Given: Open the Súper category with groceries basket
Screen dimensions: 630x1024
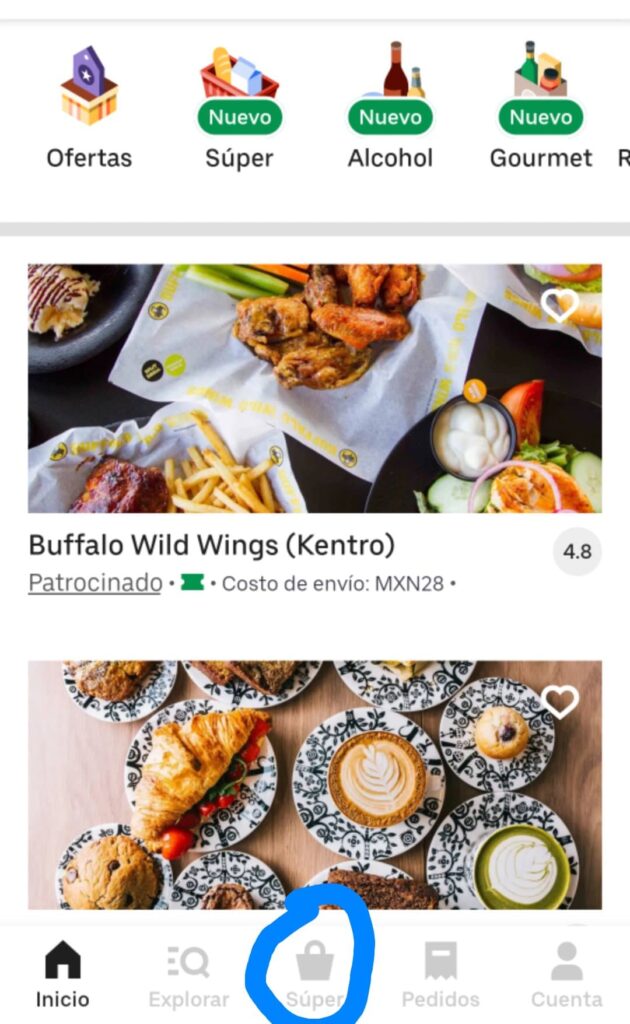Looking at the screenshot, I should click(x=239, y=106).
